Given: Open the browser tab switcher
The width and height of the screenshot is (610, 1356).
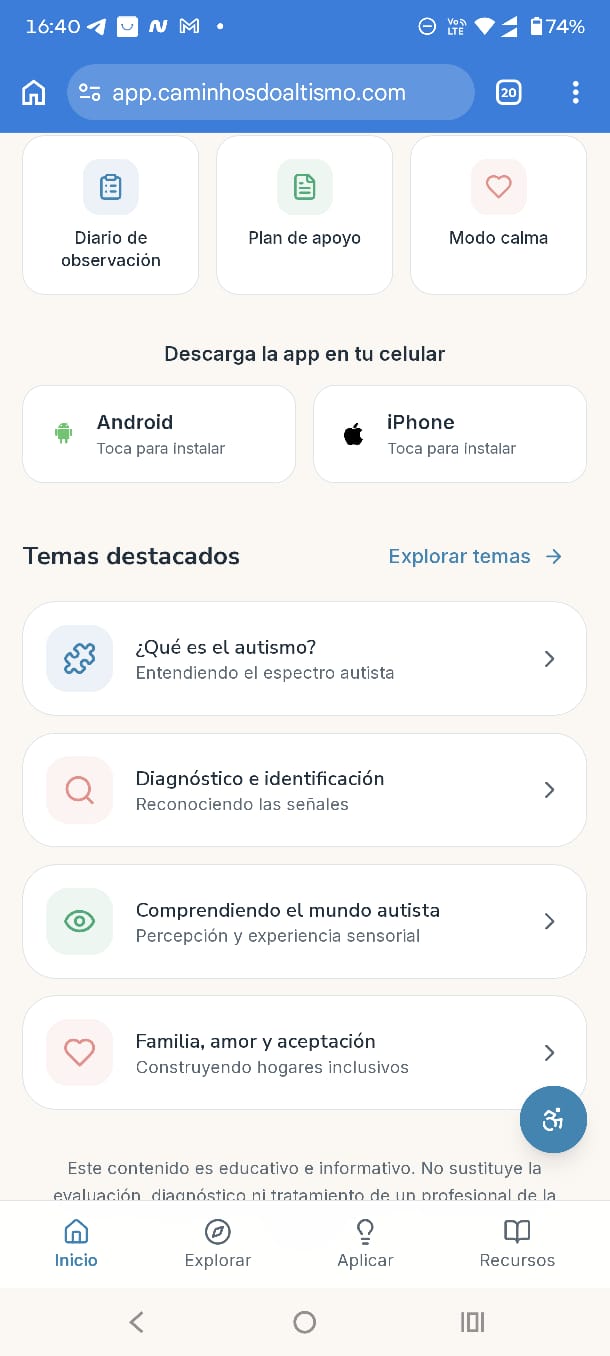Looking at the screenshot, I should pyautogui.click(x=508, y=93).
